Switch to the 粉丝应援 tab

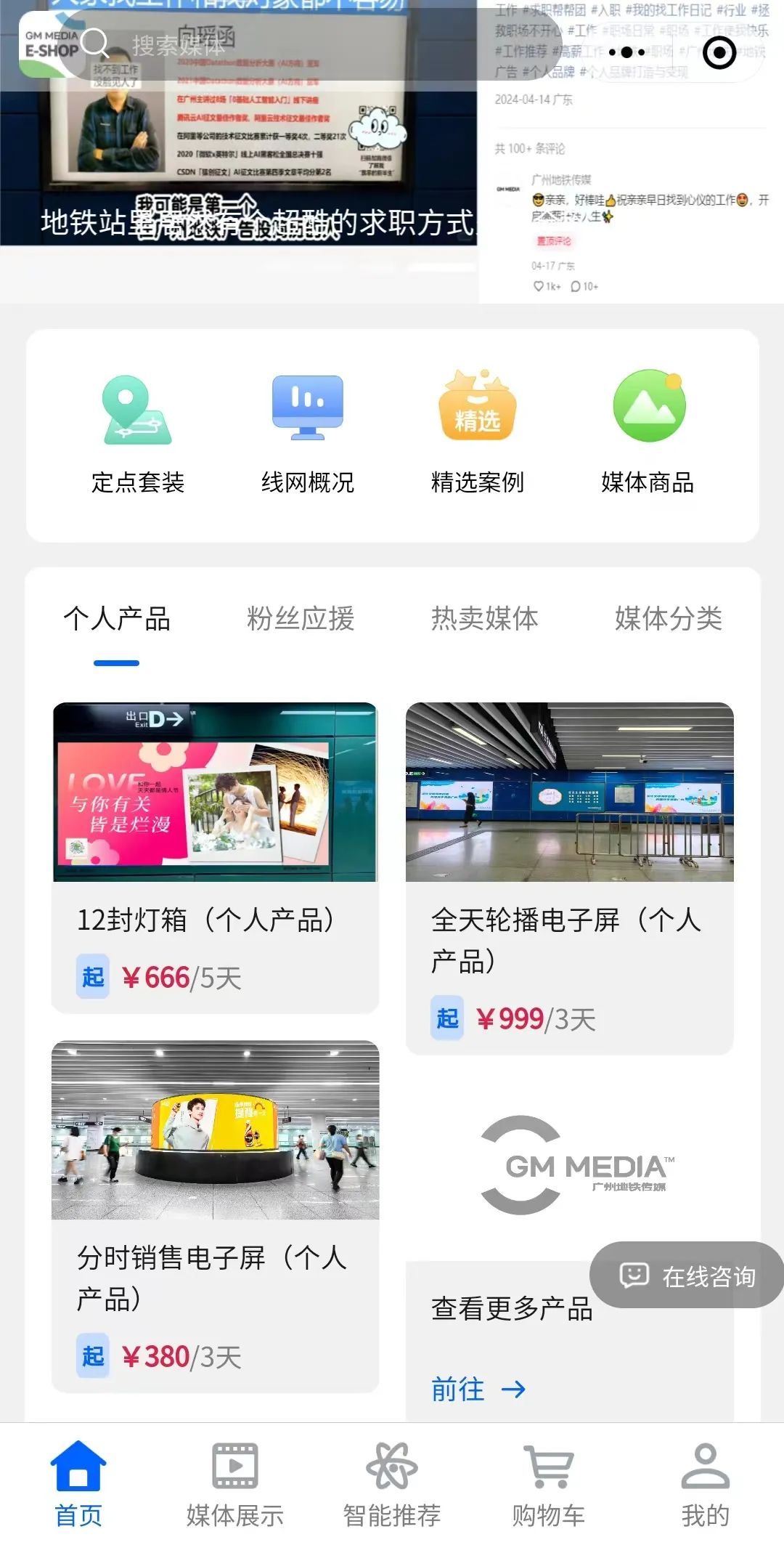click(300, 621)
